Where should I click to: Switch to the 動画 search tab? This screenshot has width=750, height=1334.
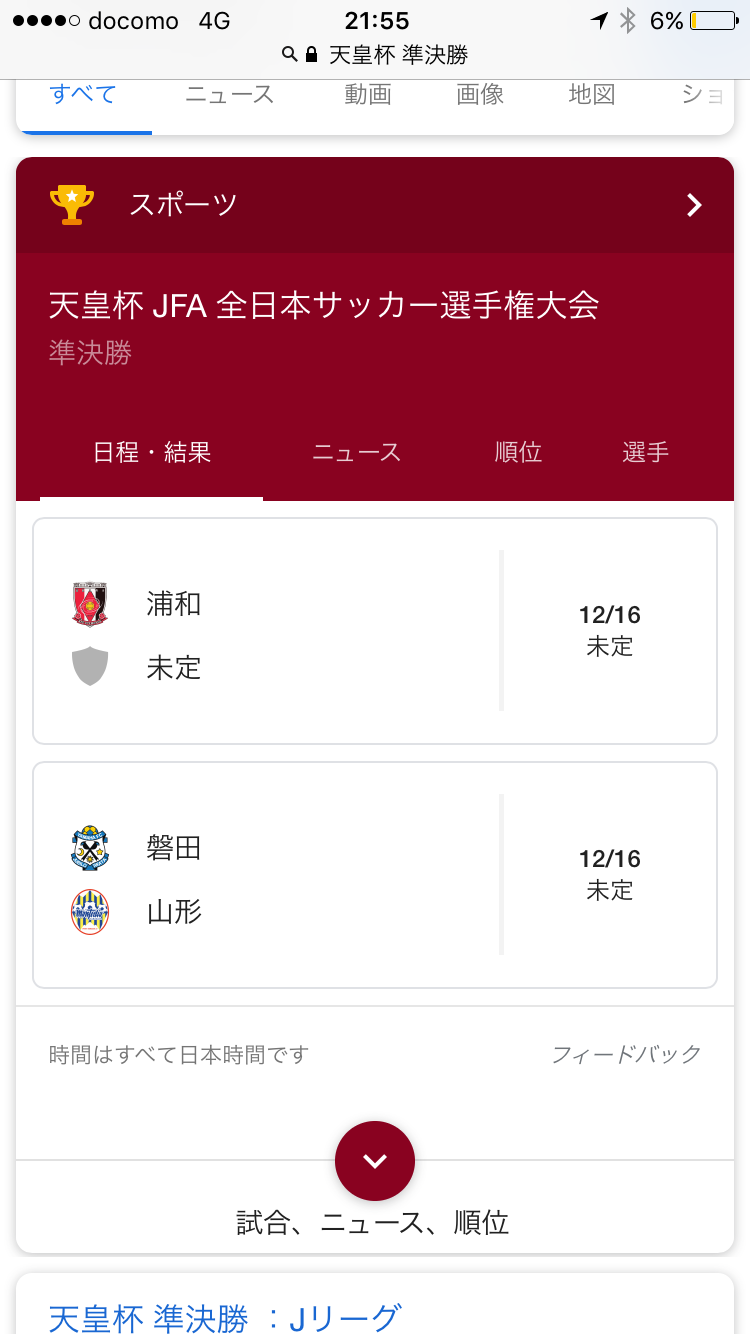(x=367, y=95)
